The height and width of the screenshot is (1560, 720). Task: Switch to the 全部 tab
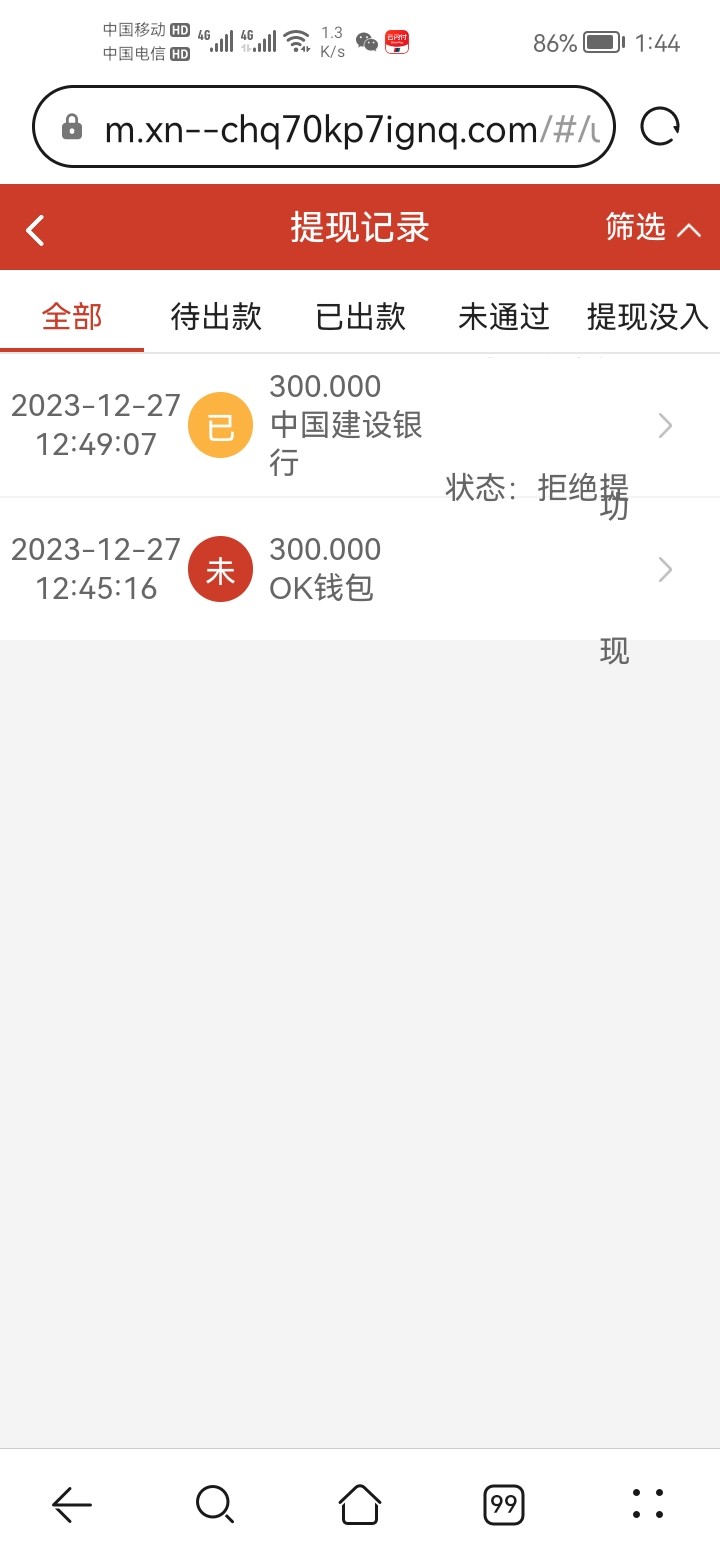coord(72,318)
